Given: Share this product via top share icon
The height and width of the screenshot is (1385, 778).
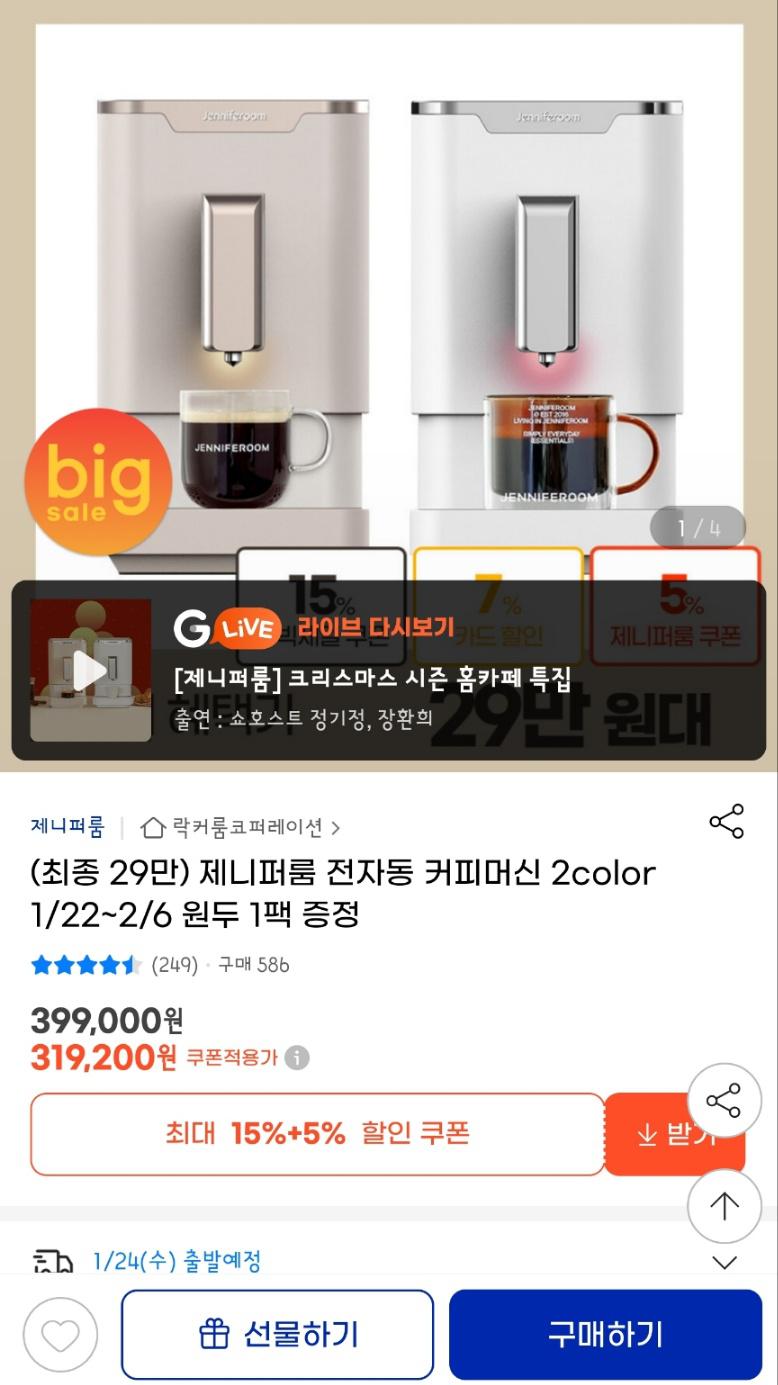Looking at the screenshot, I should [726, 821].
